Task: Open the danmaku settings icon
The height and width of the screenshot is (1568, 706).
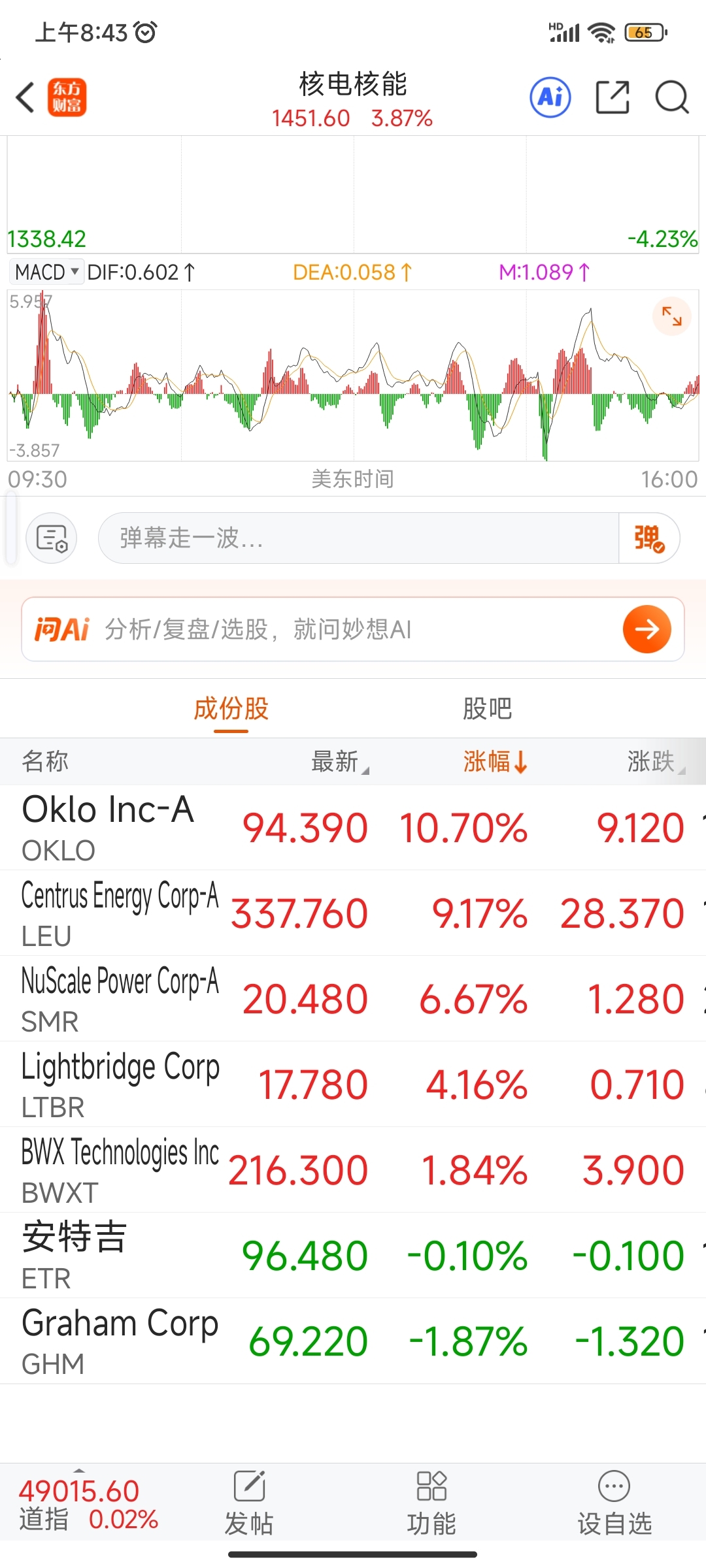Action: [x=52, y=538]
